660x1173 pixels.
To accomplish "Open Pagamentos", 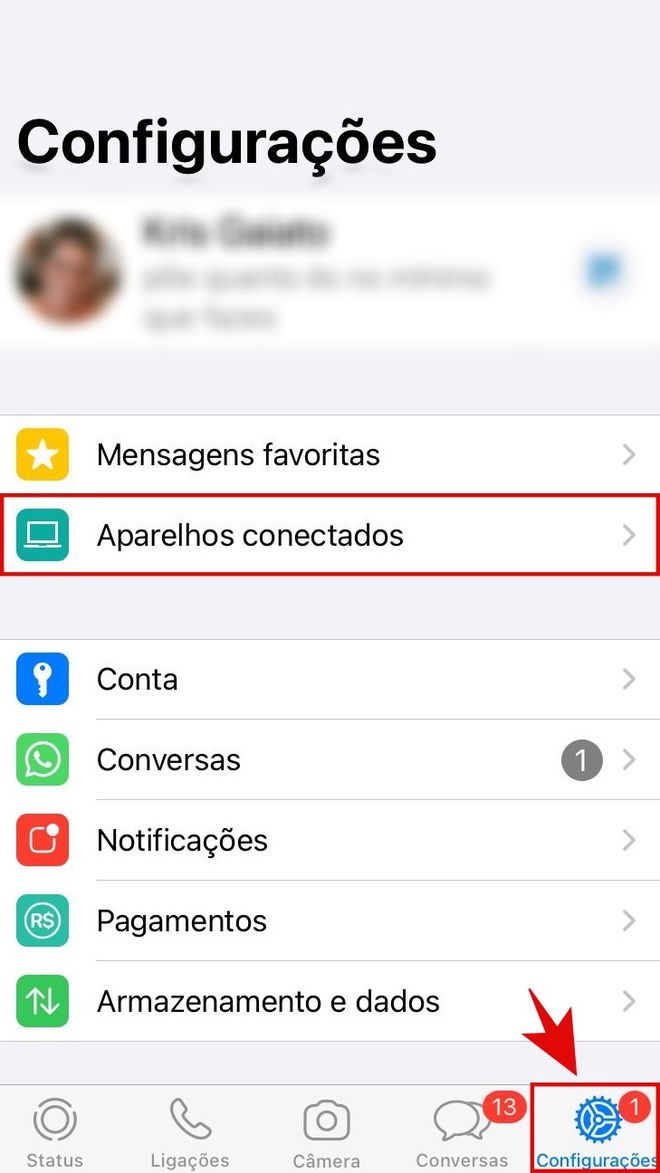I will pyautogui.click(x=330, y=921).
